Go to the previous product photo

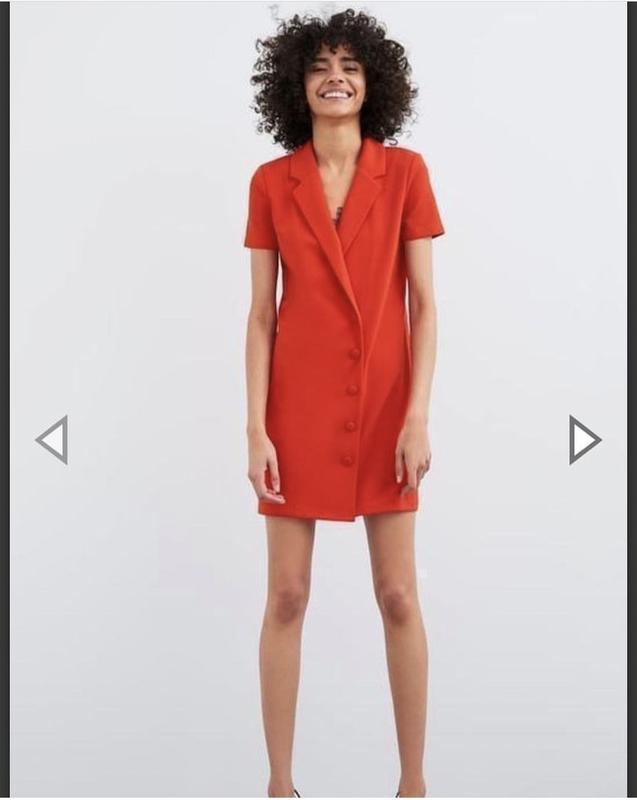[53, 439]
